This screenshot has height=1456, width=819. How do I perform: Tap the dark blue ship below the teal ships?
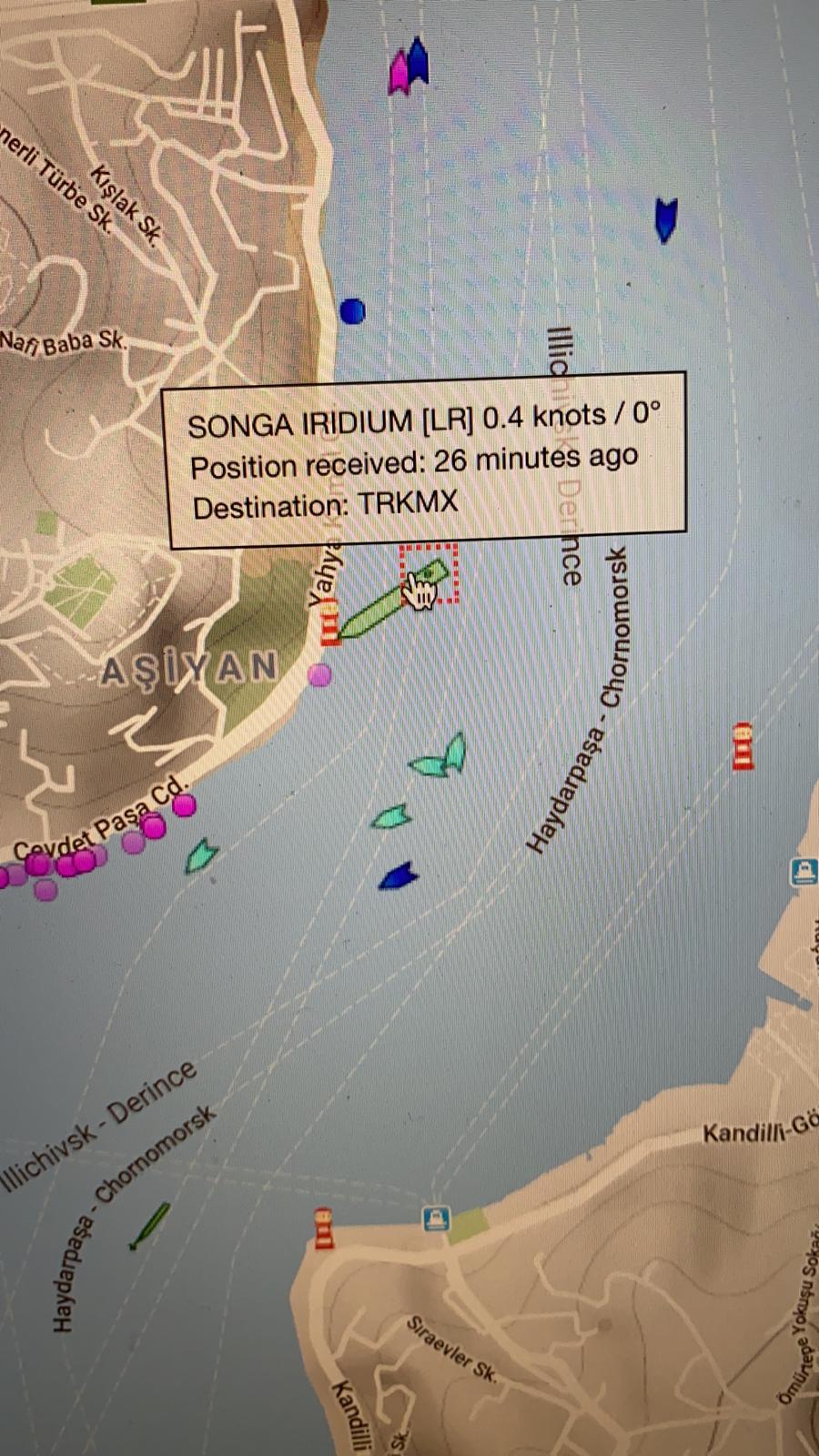point(398,875)
